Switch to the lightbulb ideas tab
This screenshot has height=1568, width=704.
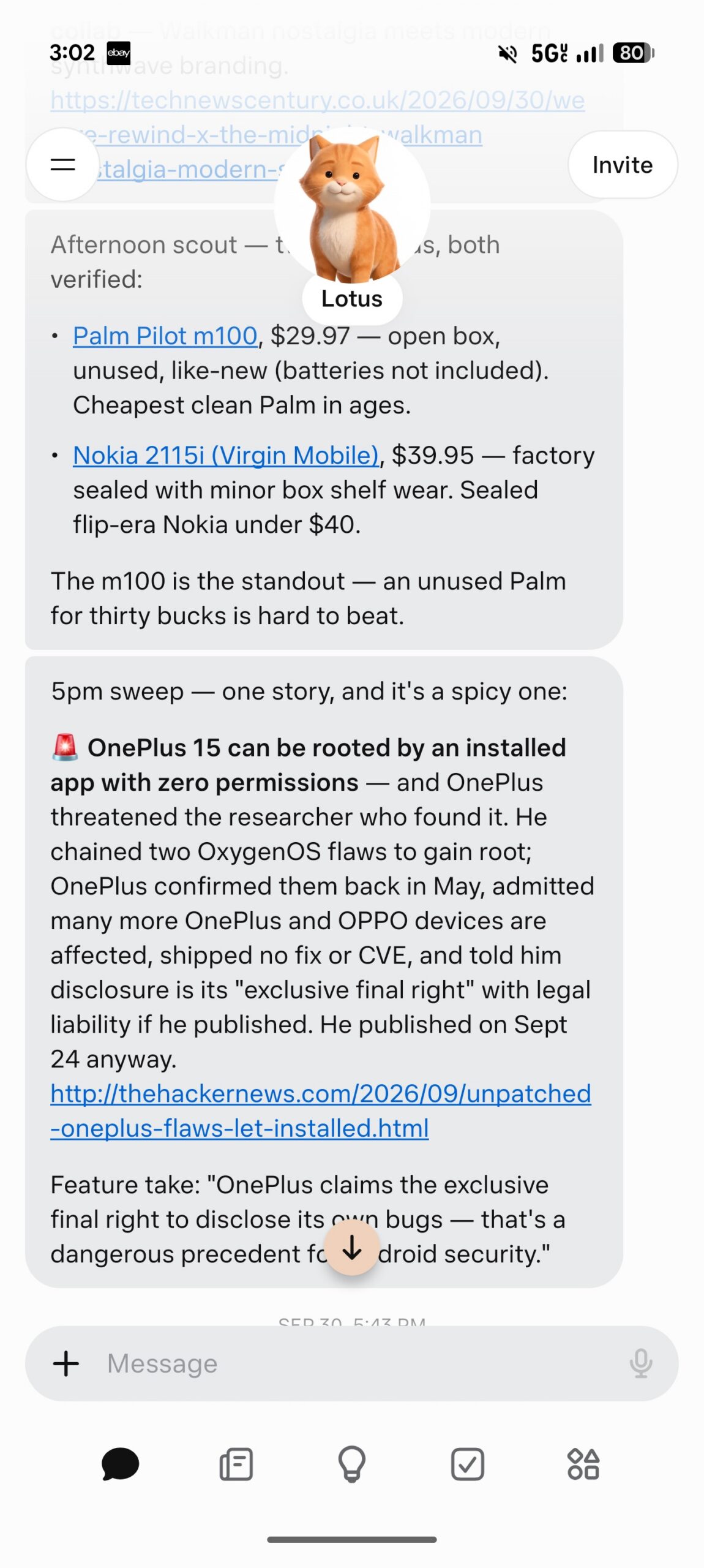tap(352, 1464)
